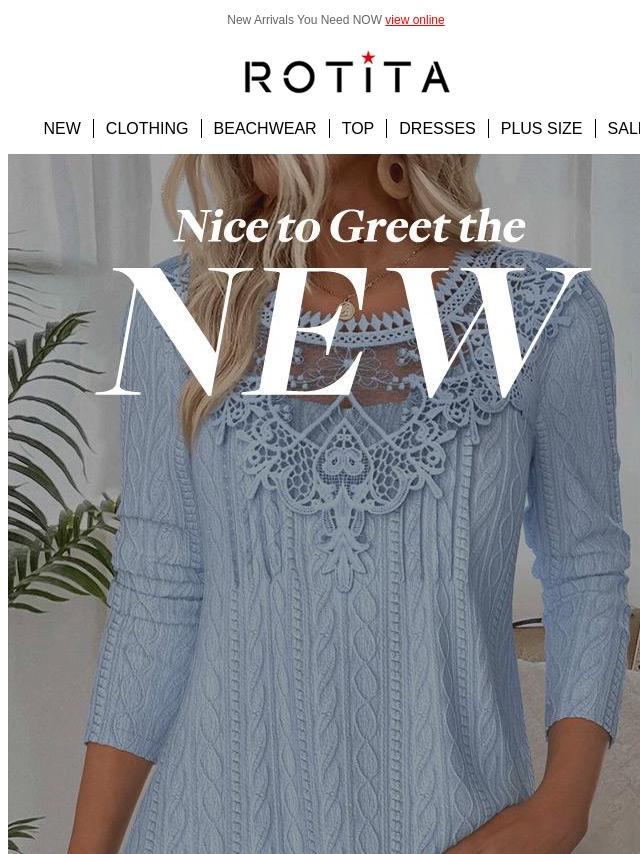Open the Nice to Greet the NEW banner
Screen dimensions: 640x854
coord(324,504)
